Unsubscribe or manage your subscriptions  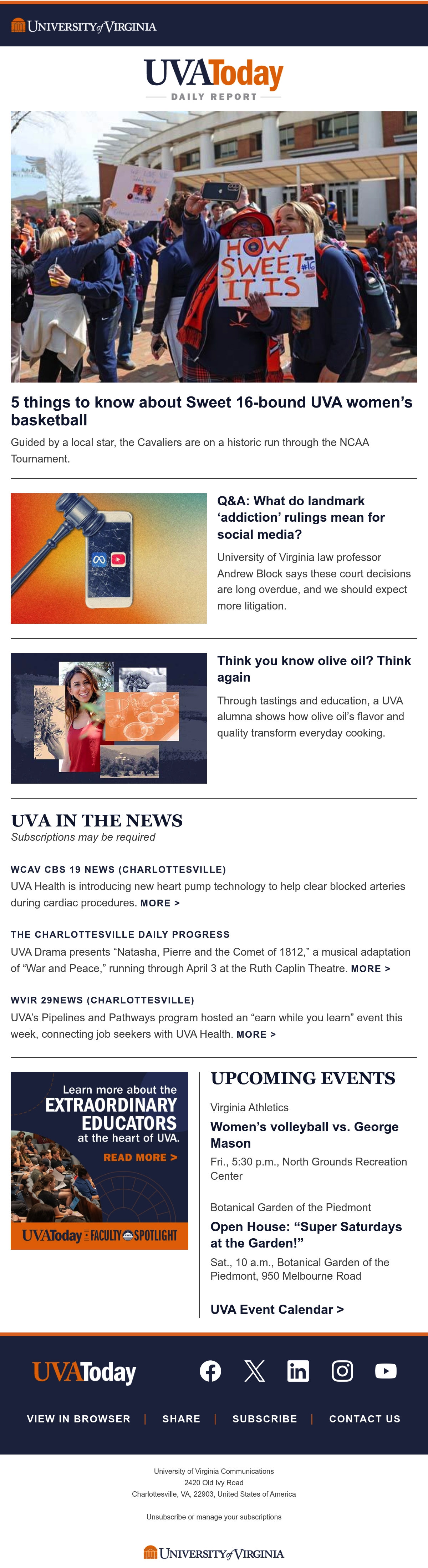tap(214, 1517)
